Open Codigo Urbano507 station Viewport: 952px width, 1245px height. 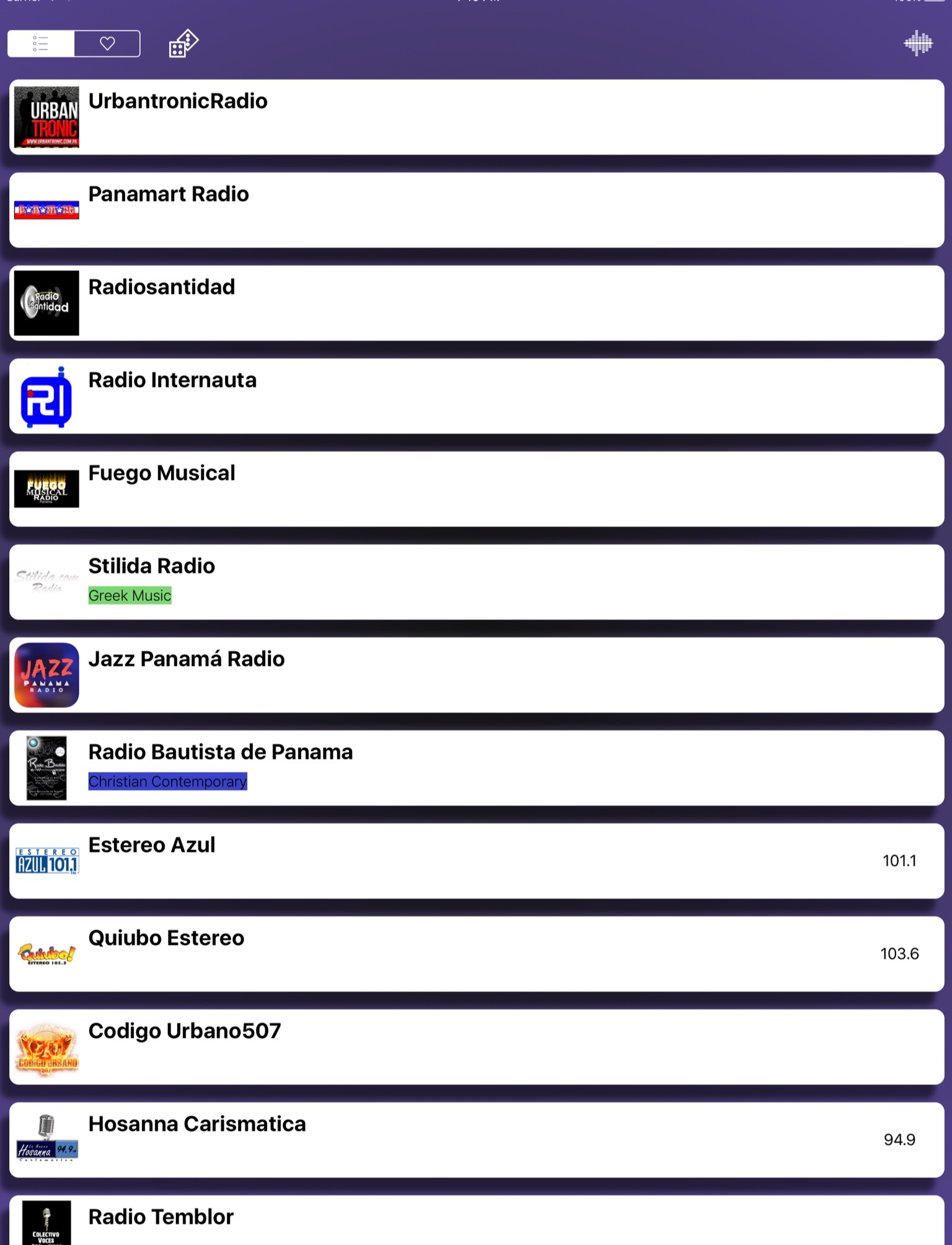point(477,1047)
